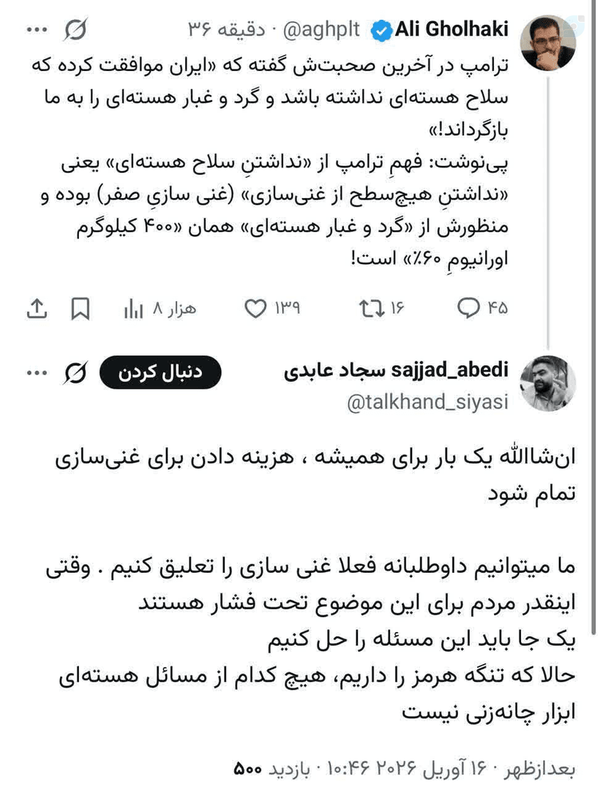Reply to Ali Gholhaki's post
This screenshot has height=790, width=600.
482,308
